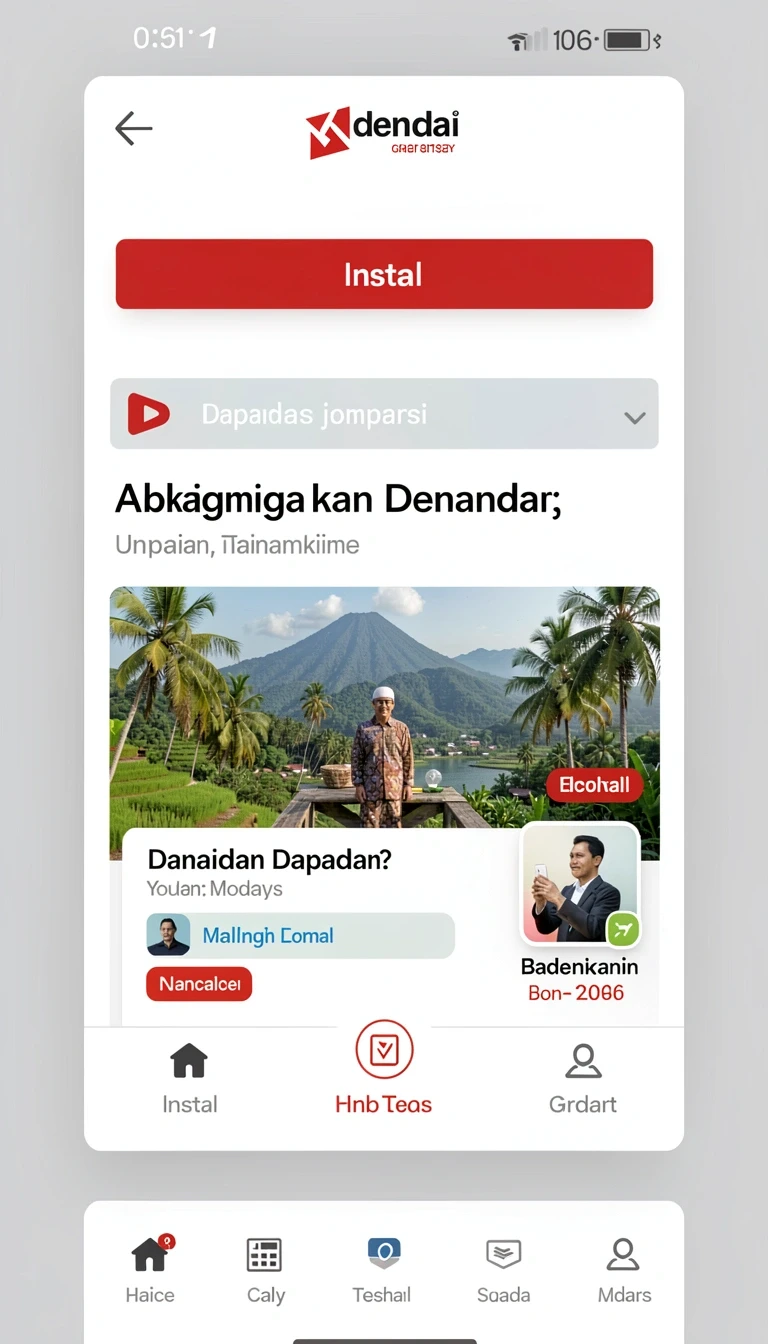Open the Soada tab

pyautogui.click(x=503, y=1269)
